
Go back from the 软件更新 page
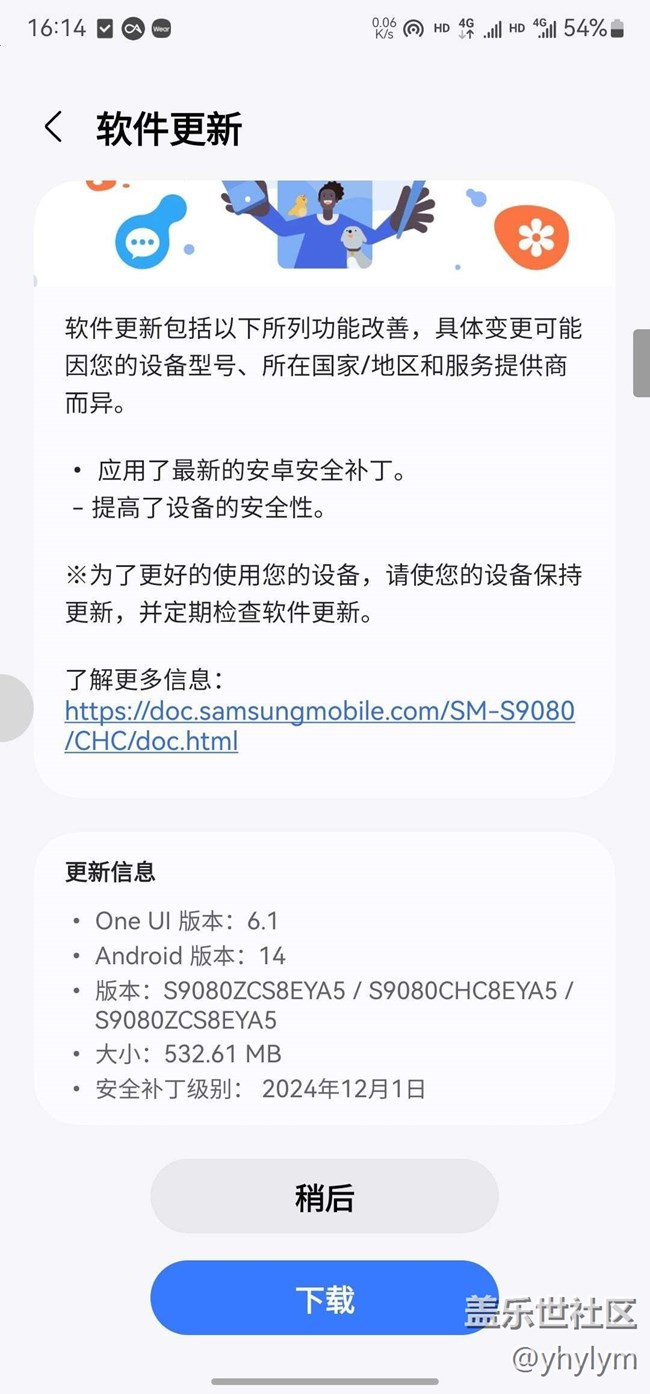[x=53, y=128]
